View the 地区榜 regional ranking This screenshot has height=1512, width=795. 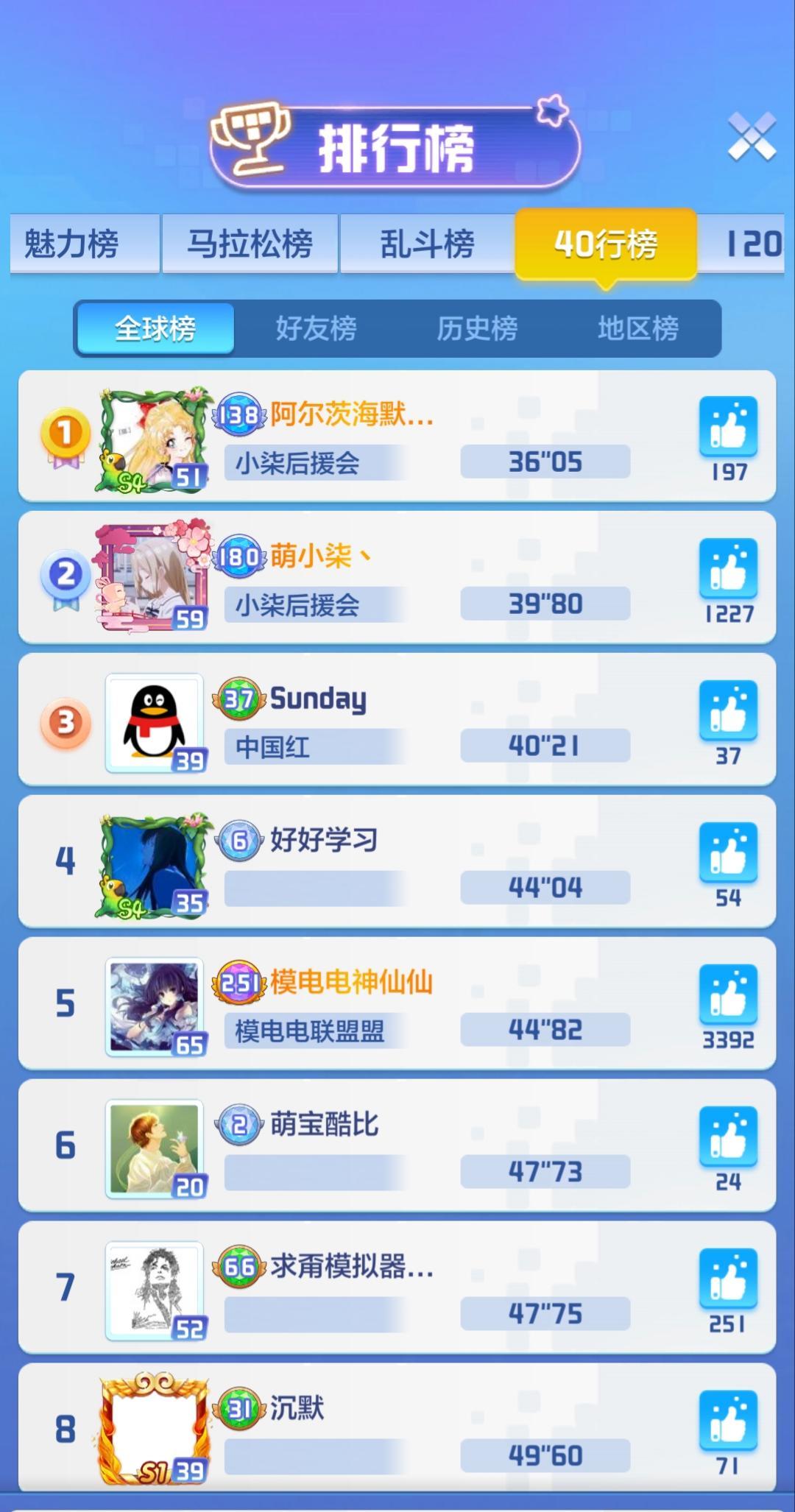click(640, 330)
